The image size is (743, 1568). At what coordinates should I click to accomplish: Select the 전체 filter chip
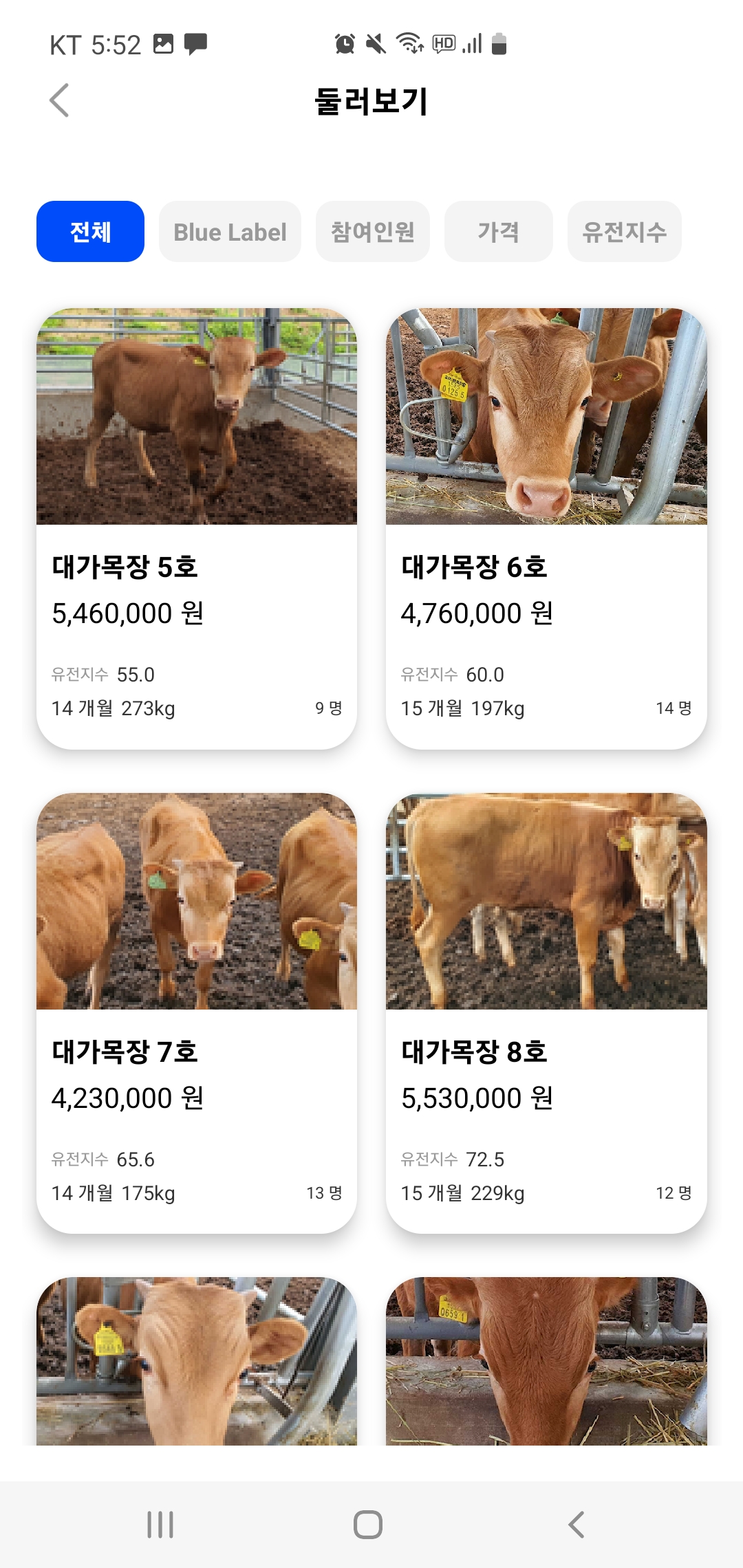click(90, 232)
